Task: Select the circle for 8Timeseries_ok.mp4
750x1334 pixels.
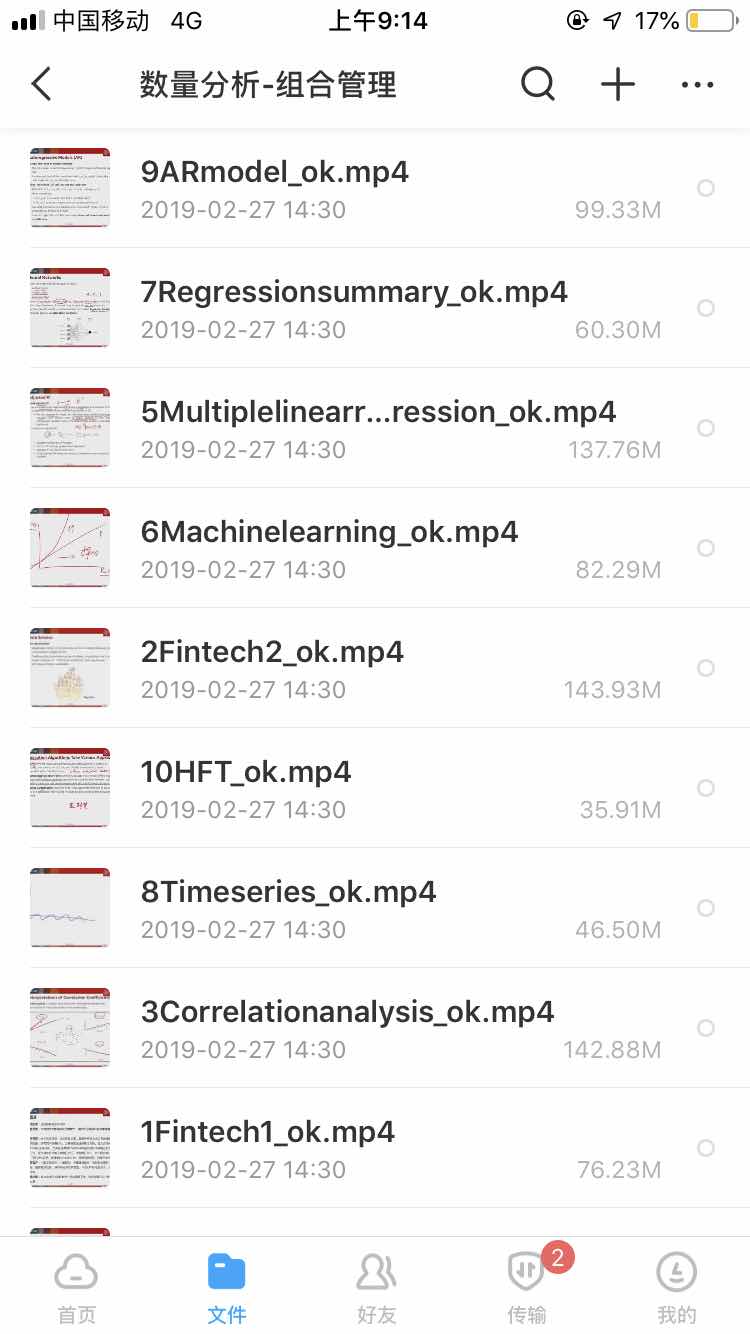Action: 706,908
